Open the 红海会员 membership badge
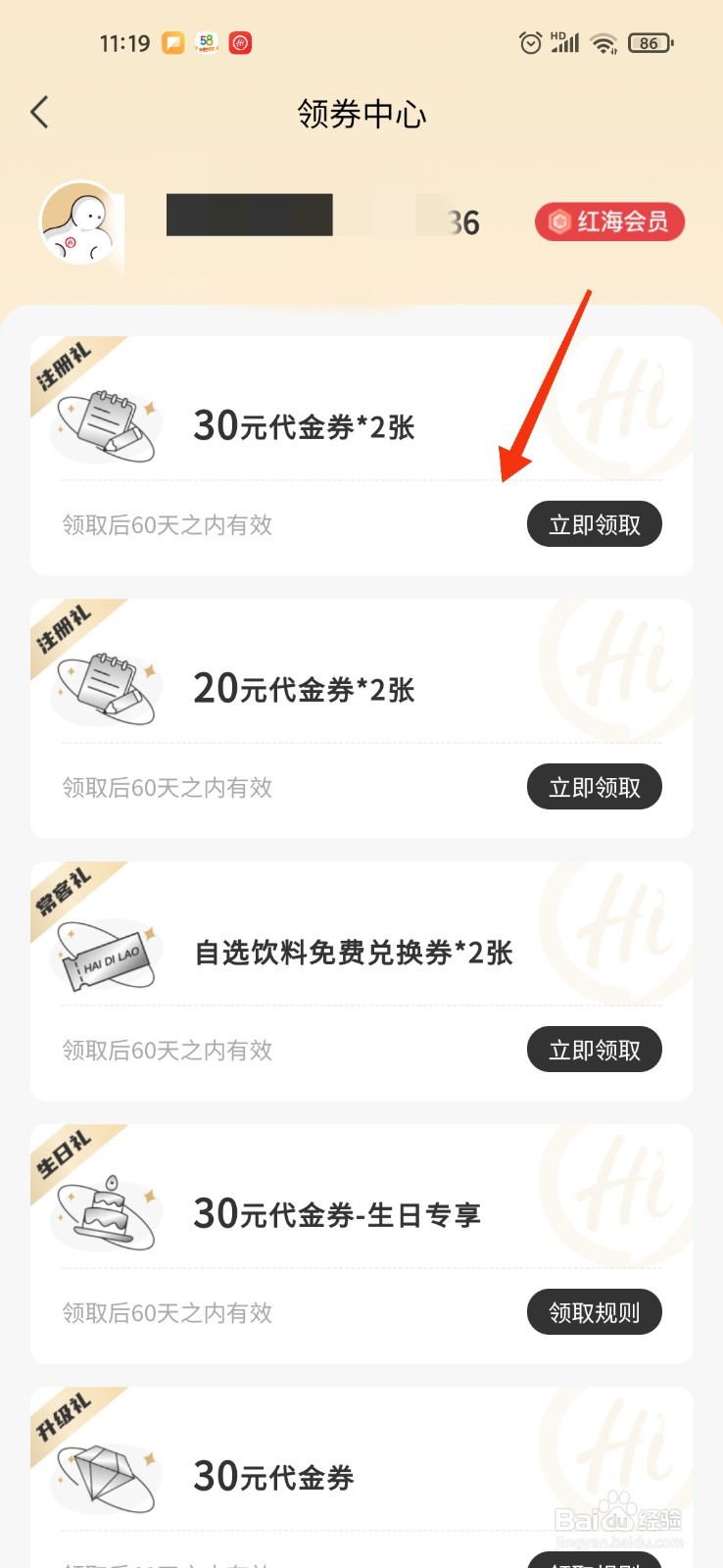Image resolution: width=723 pixels, height=1568 pixels. pos(608,222)
